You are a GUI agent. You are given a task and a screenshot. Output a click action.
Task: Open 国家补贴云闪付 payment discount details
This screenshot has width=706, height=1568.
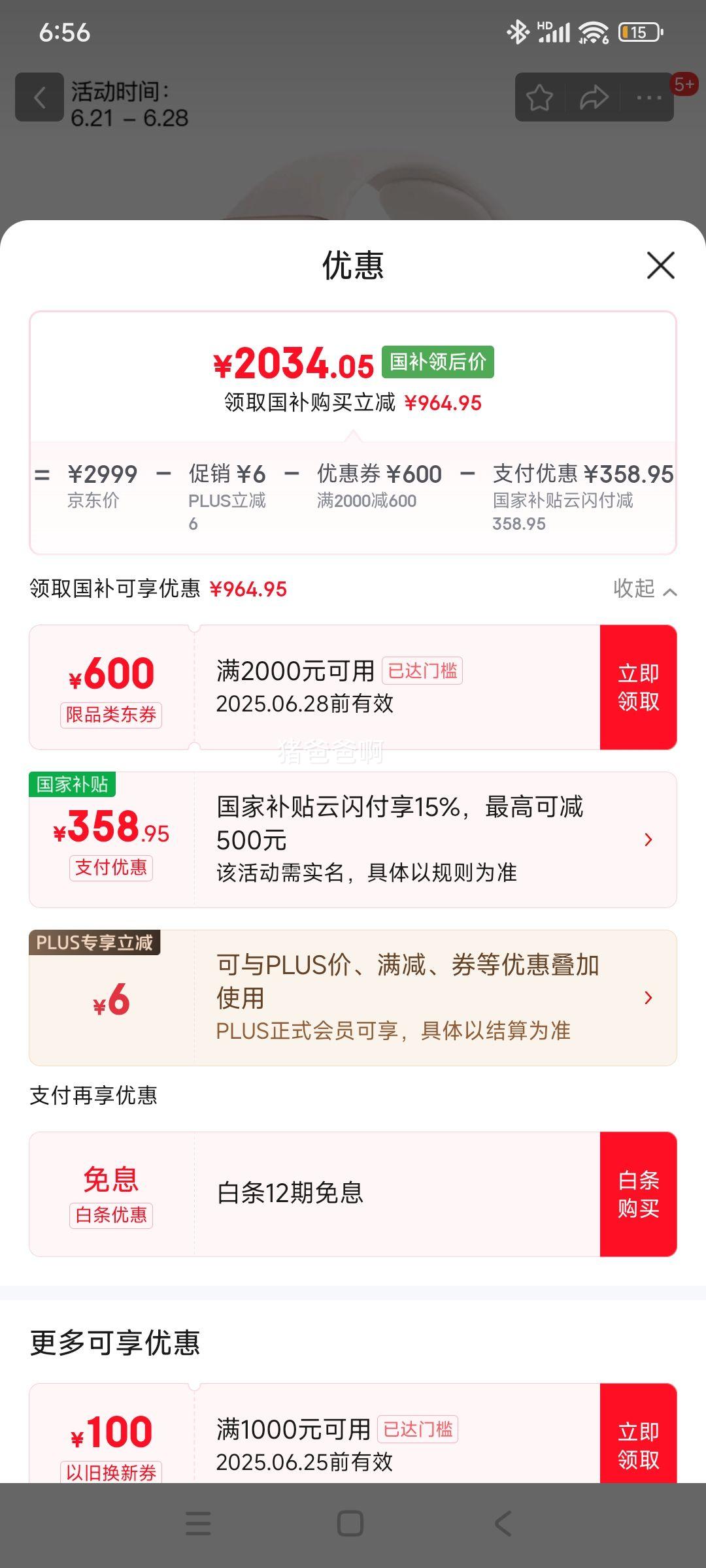click(647, 840)
